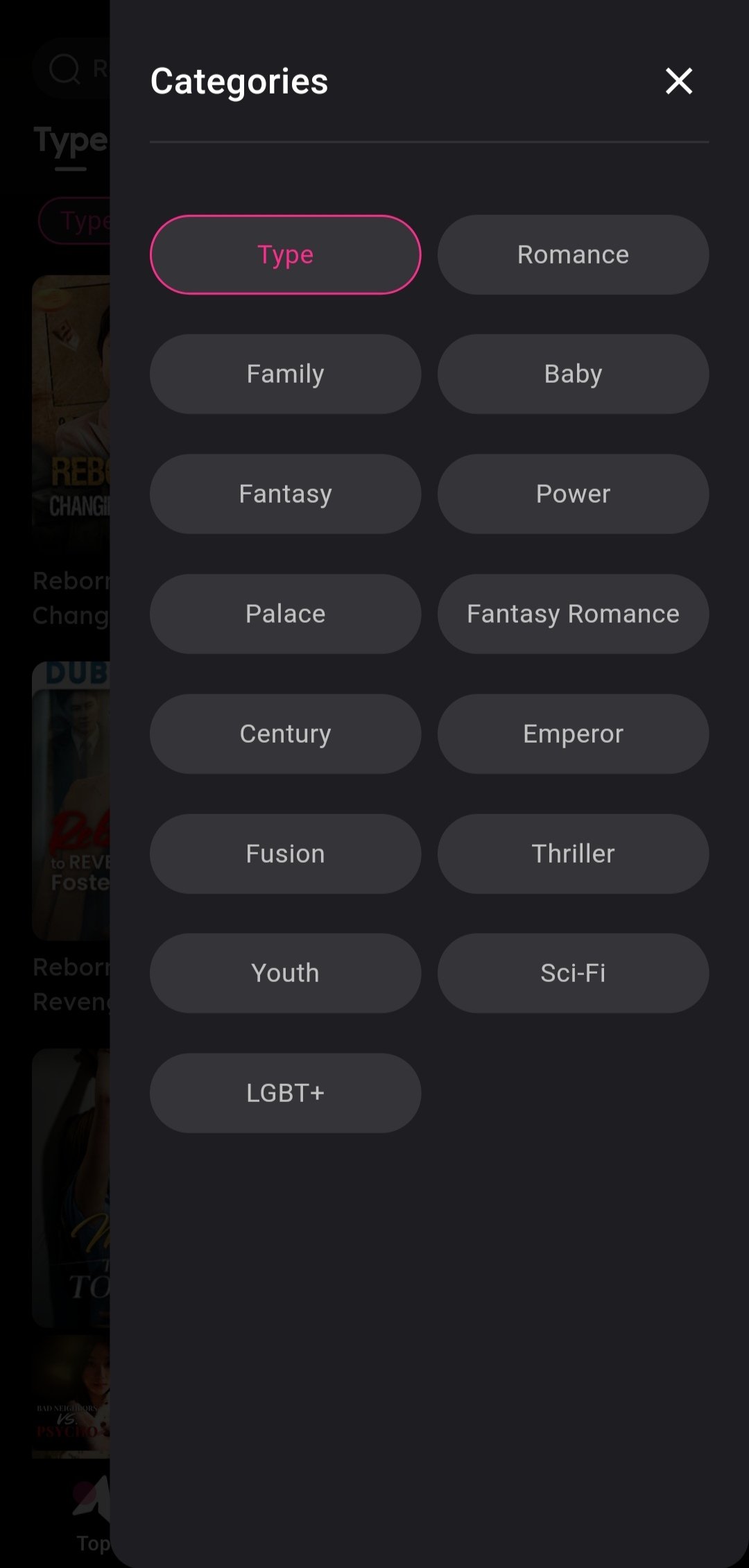Select the Century category chip
This screenshot has width=749, height=1568.
click(x=285, y=734)
